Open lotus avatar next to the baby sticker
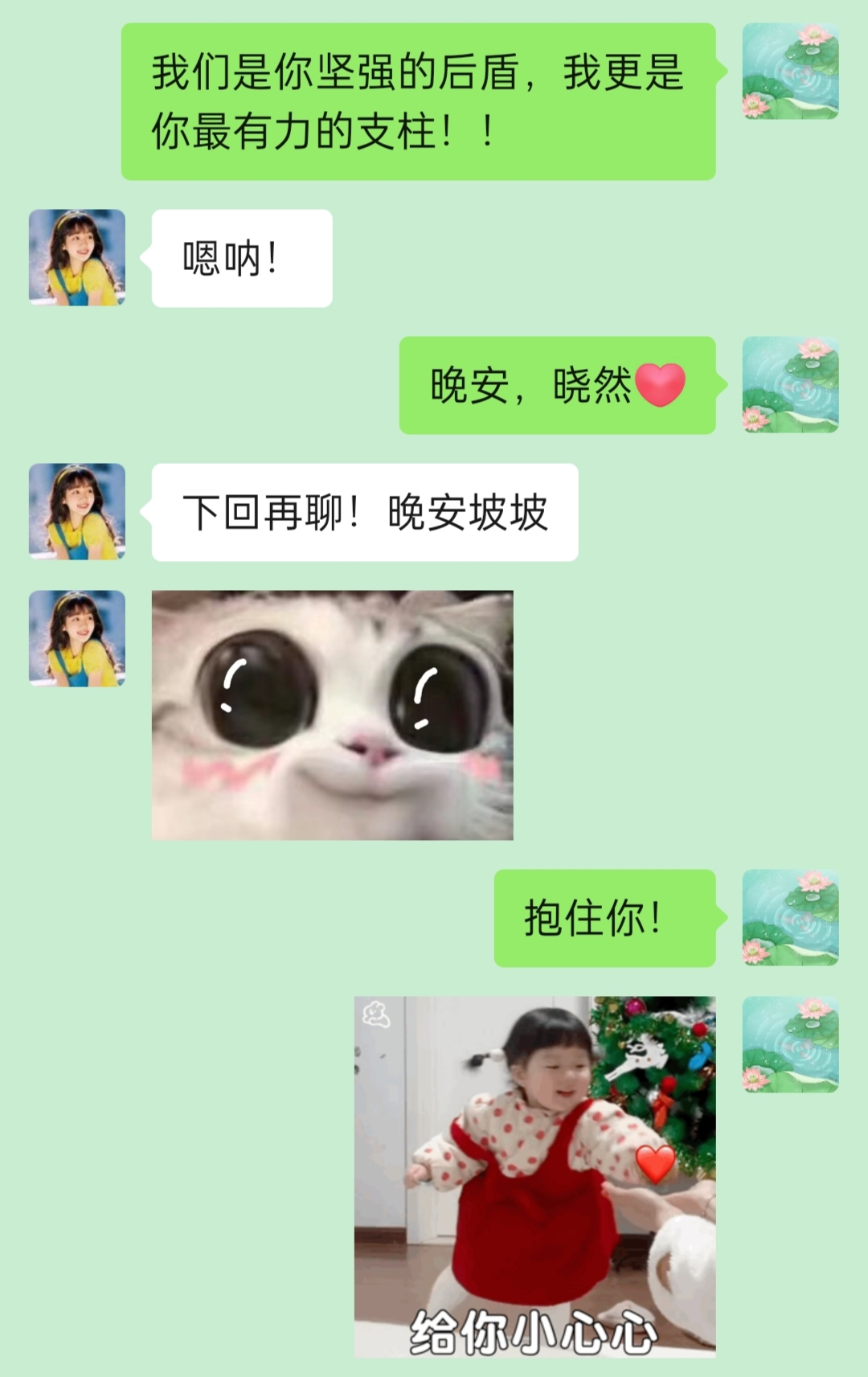The width and height of the screenshot is (868, 1377). (x=790, y=1044)
